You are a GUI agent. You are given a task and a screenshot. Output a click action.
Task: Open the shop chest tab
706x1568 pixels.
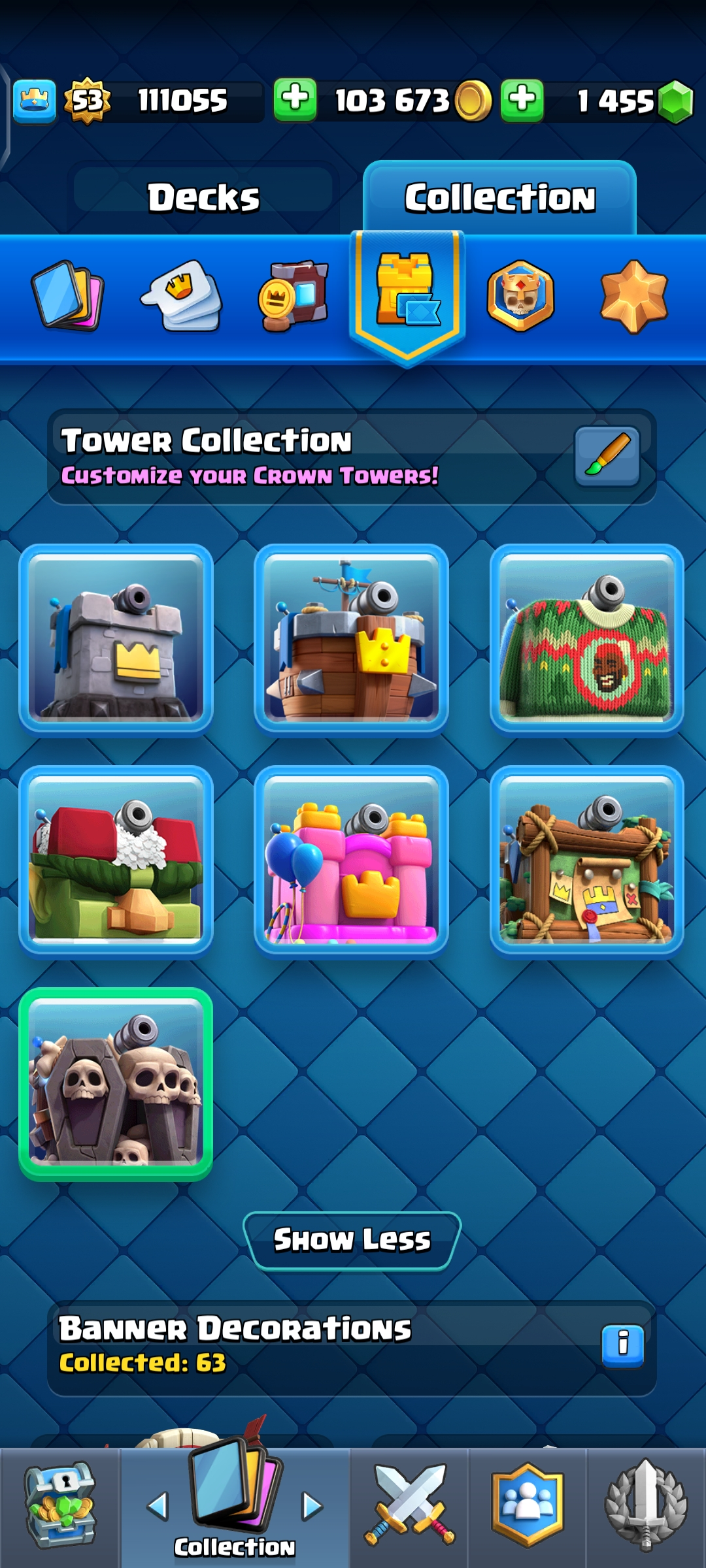click(60, 1506)
